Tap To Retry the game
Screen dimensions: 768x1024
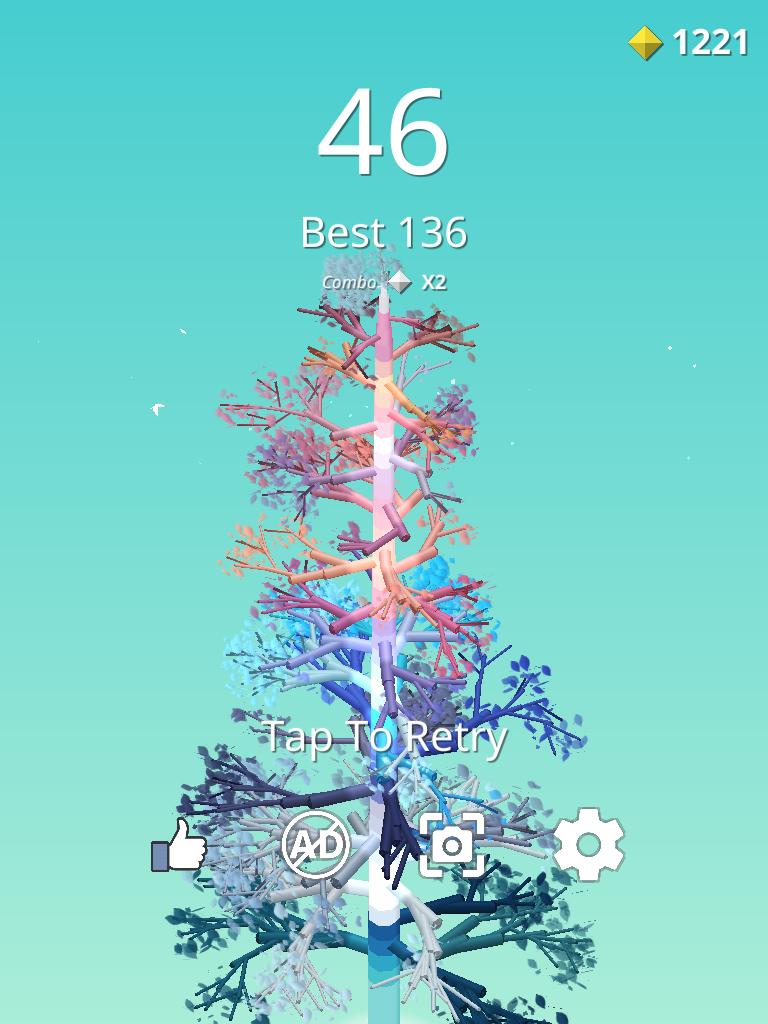(x=384, y=737)
